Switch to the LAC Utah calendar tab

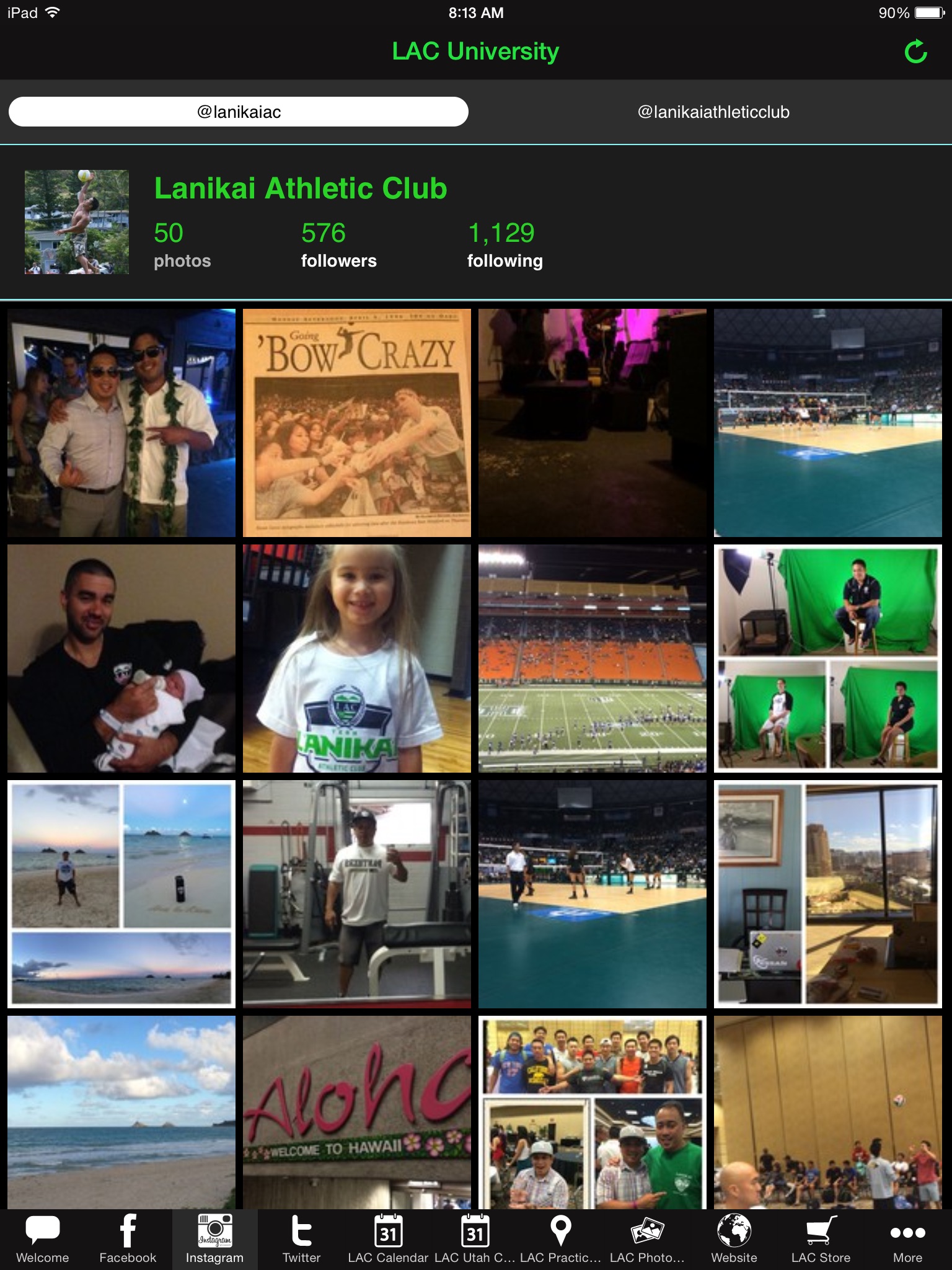(x=475, y=1239)
